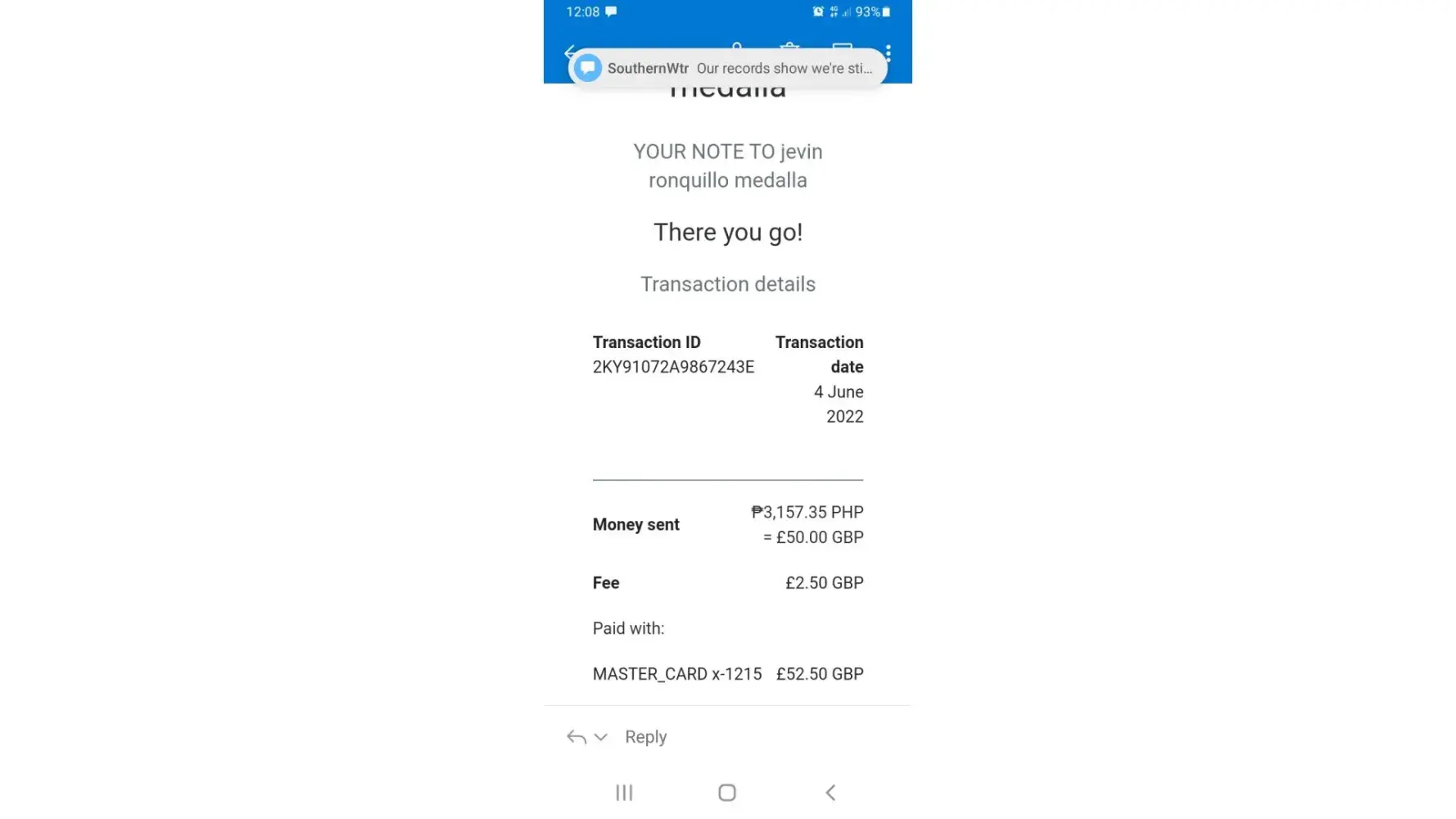This screenshot has height=819, width=1456.
Task: Tap the reply arrow icon
Action: coord(577,737)
